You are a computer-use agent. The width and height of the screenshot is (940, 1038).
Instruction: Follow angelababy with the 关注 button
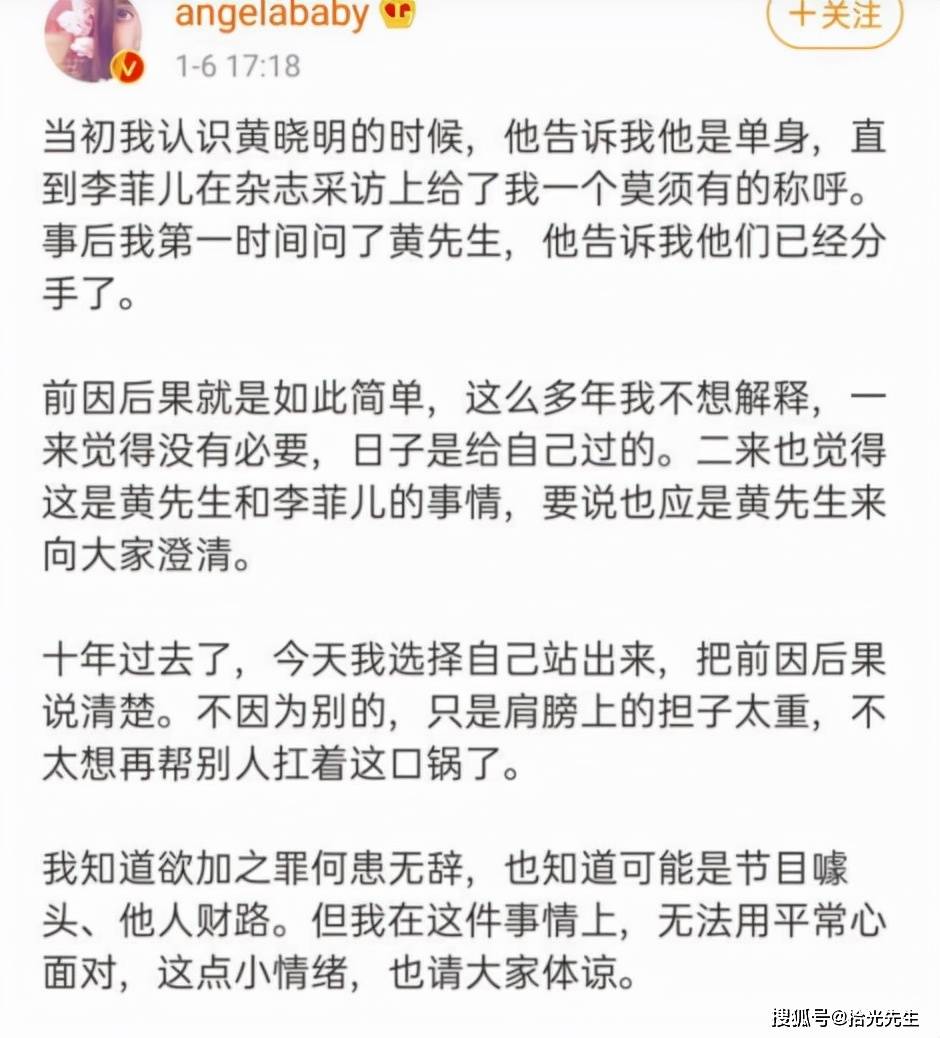coord(836,17)
